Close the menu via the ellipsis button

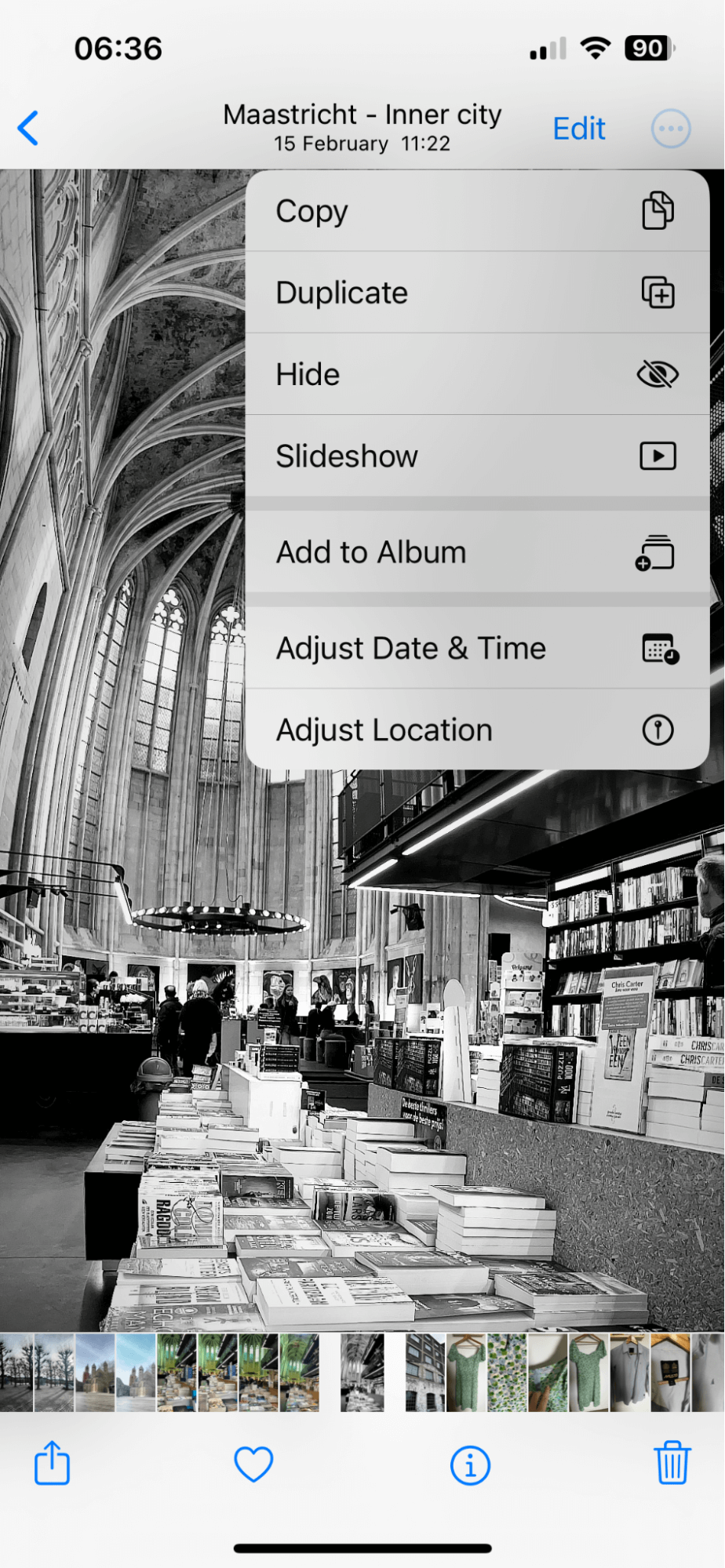670,129
